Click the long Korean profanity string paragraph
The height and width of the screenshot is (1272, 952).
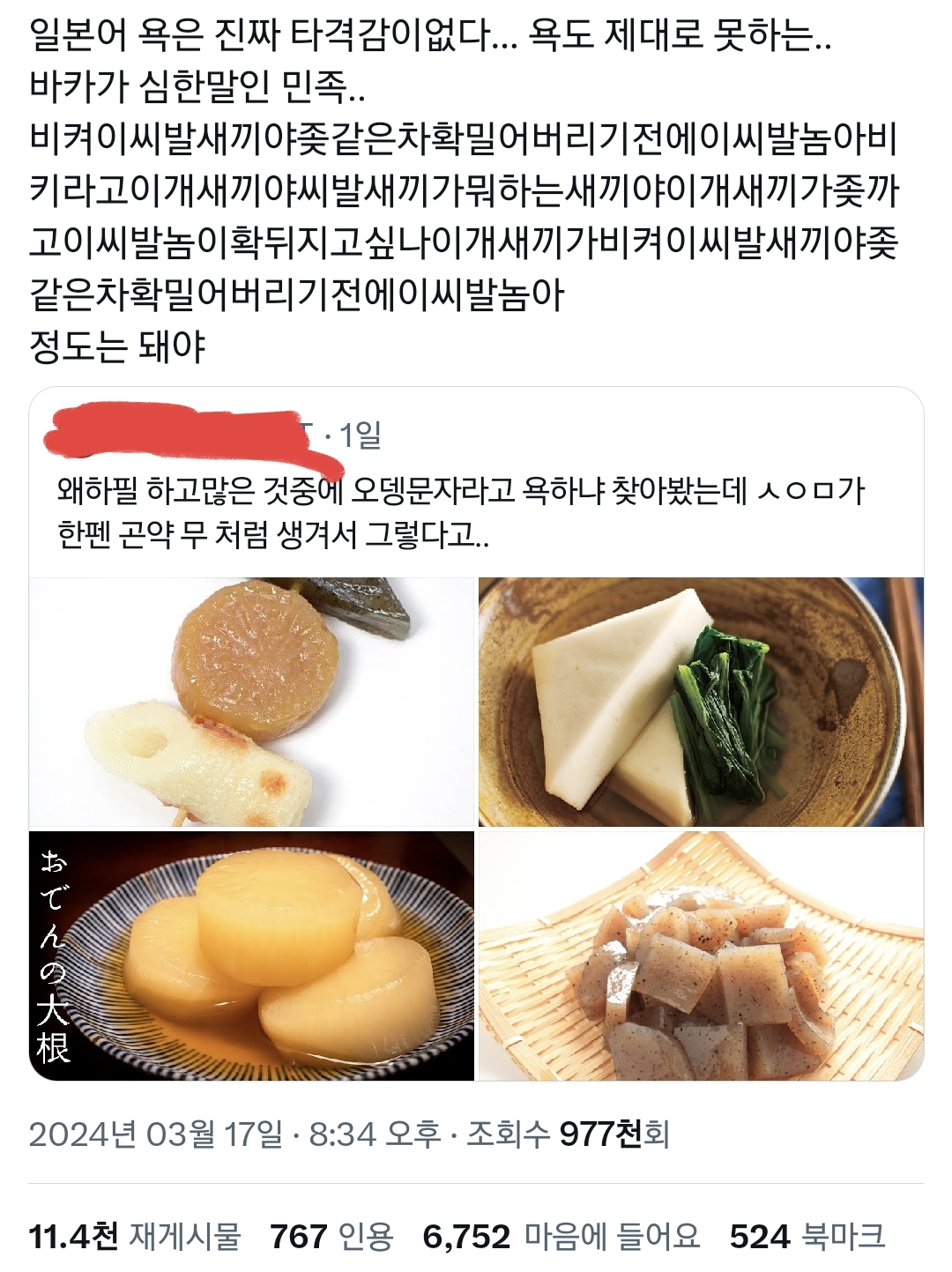point(476,216)
